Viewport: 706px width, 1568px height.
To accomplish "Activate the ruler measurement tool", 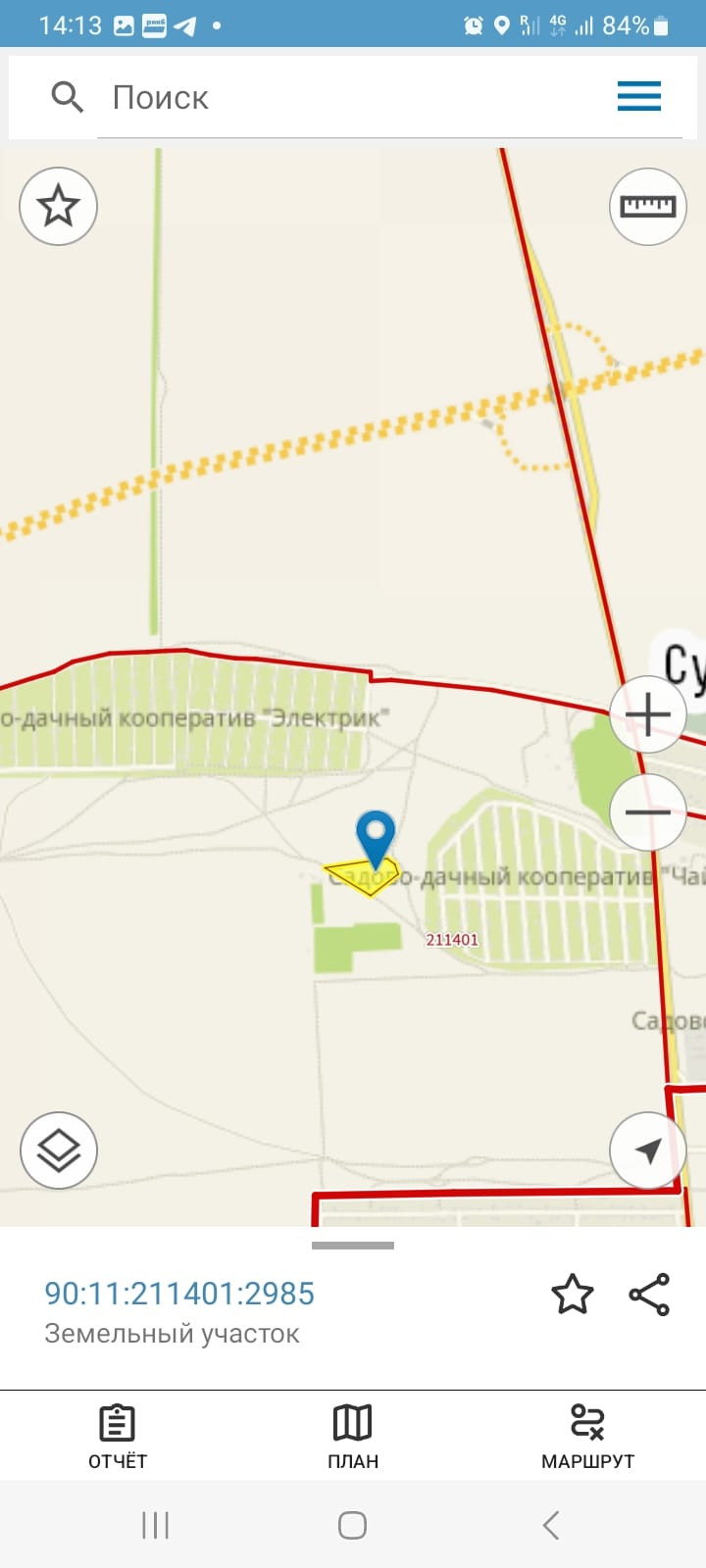I will [x=647, y=206].
